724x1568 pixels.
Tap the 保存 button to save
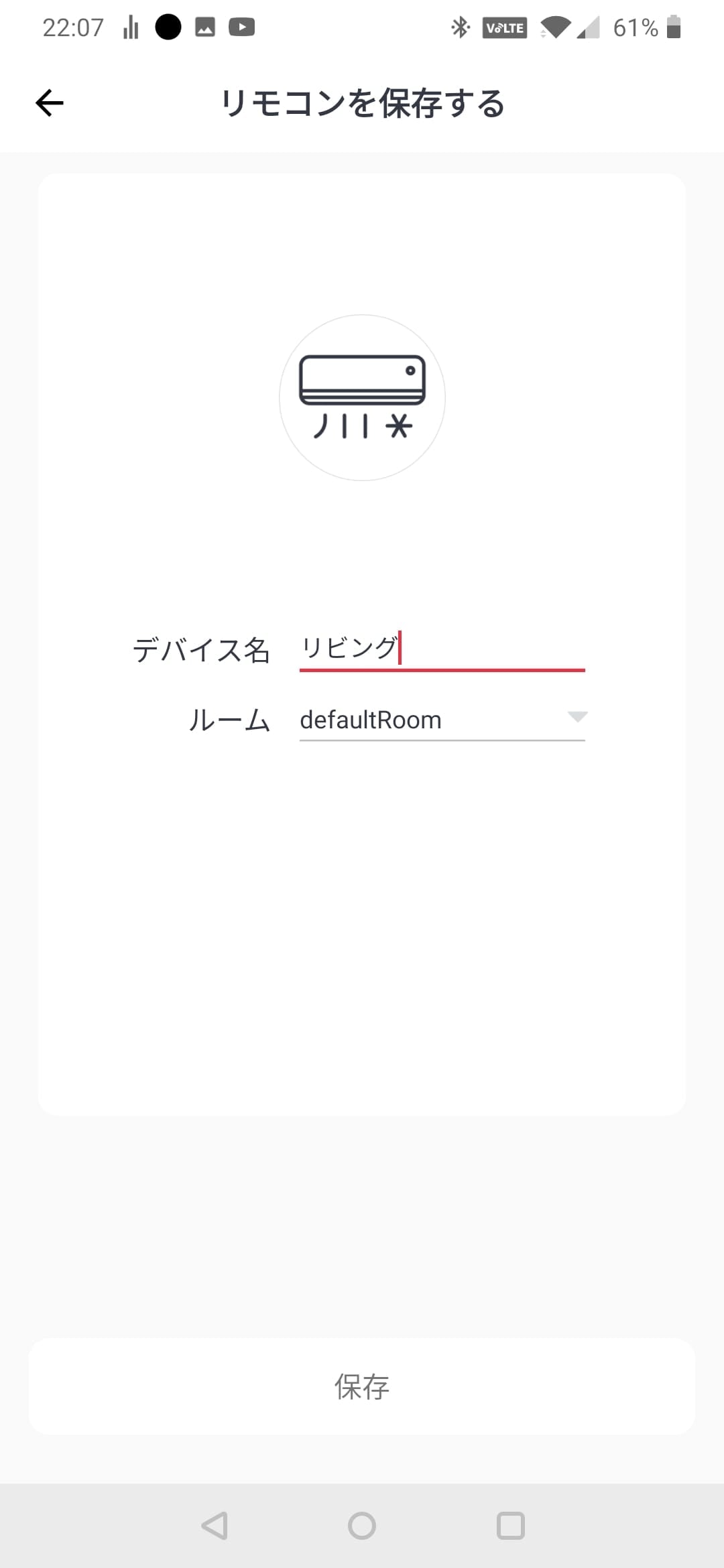point(362,1387)
